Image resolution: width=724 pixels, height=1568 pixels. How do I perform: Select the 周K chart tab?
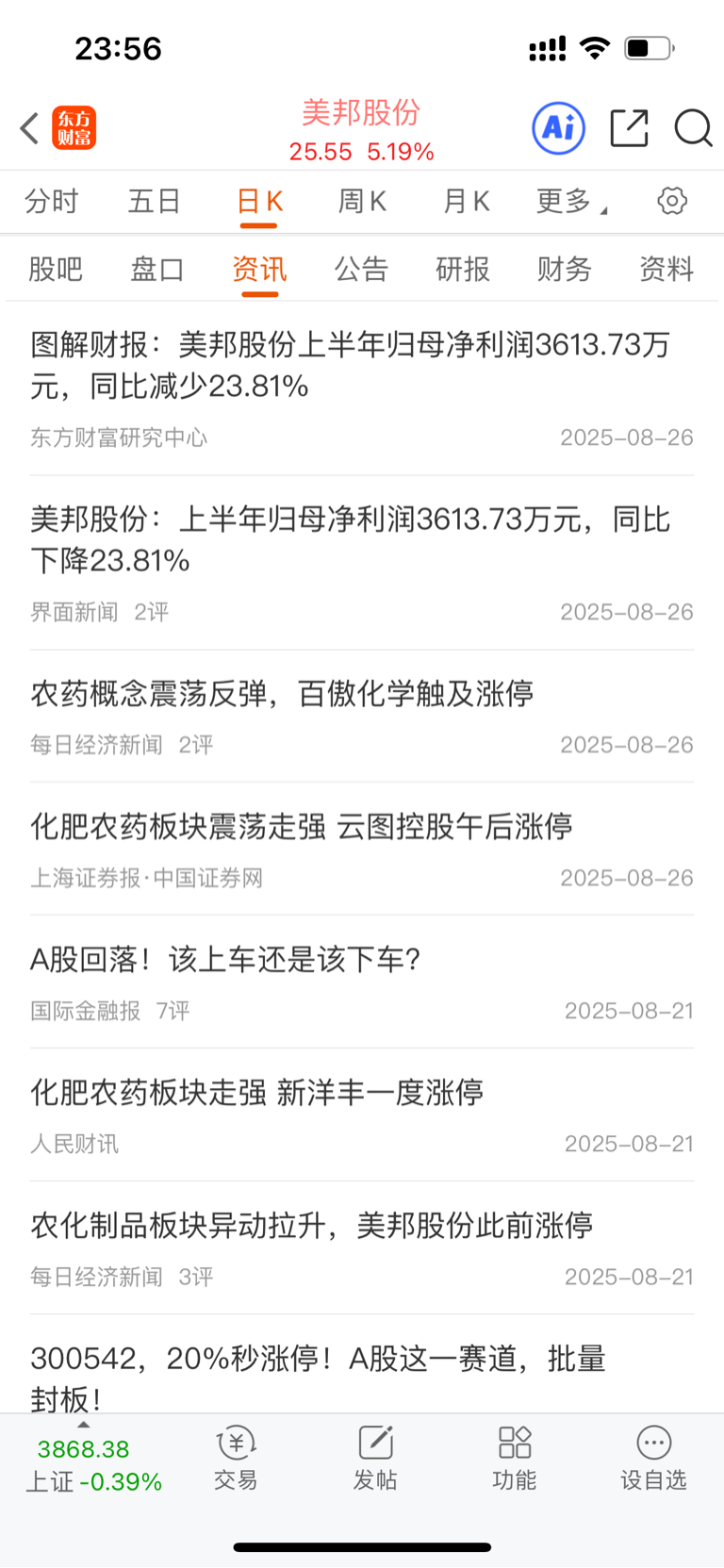362,201
